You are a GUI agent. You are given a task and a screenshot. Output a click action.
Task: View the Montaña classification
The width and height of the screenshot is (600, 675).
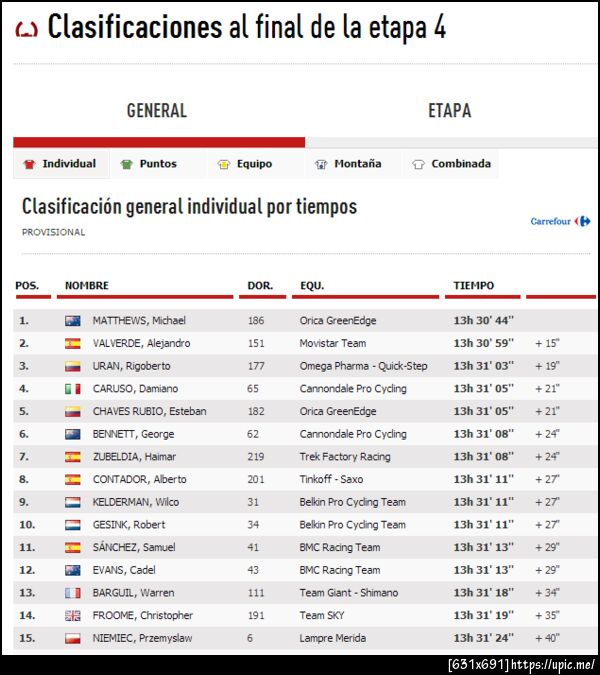348,164
